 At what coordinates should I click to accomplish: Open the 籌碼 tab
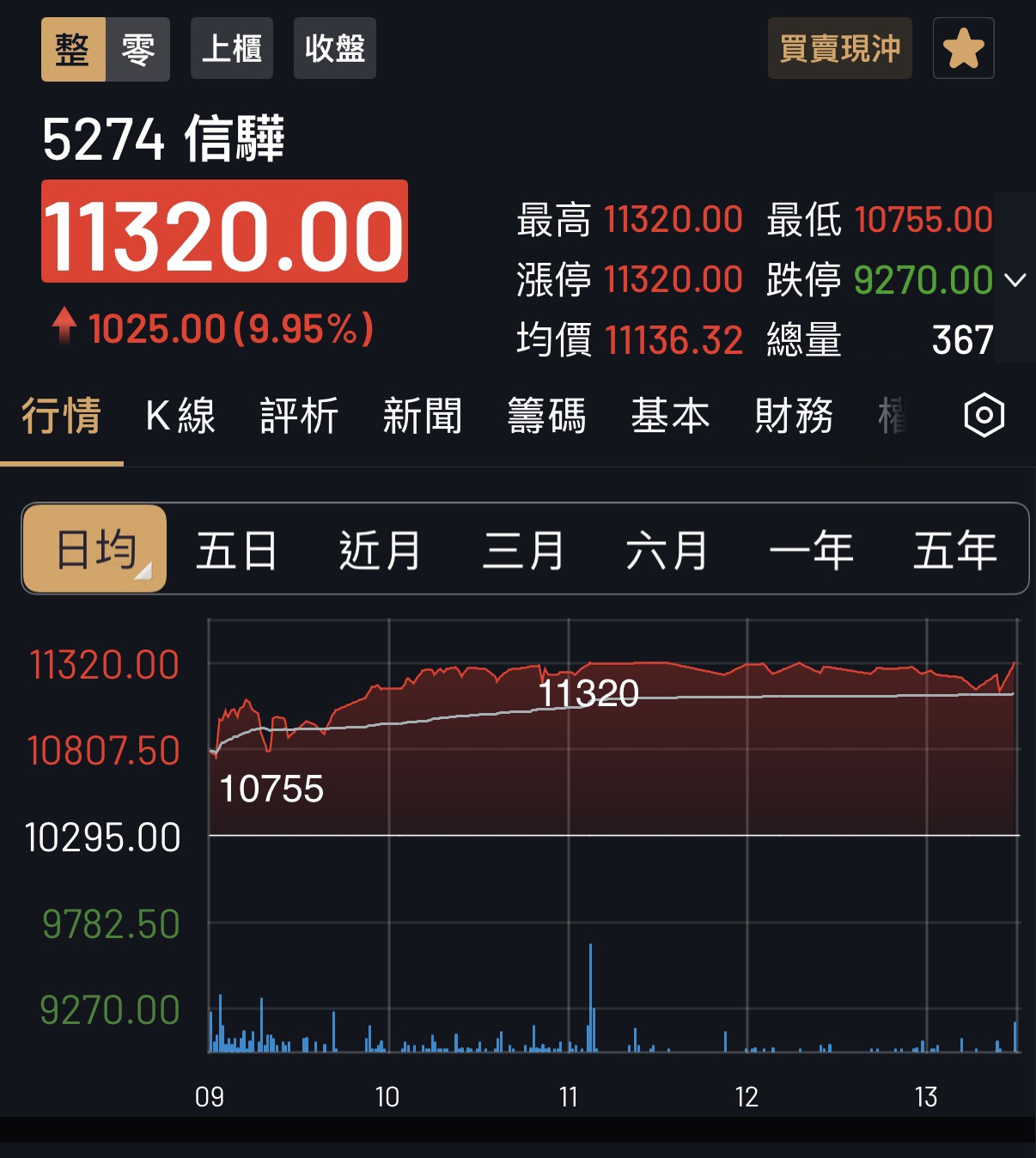(x=546, y=416)
